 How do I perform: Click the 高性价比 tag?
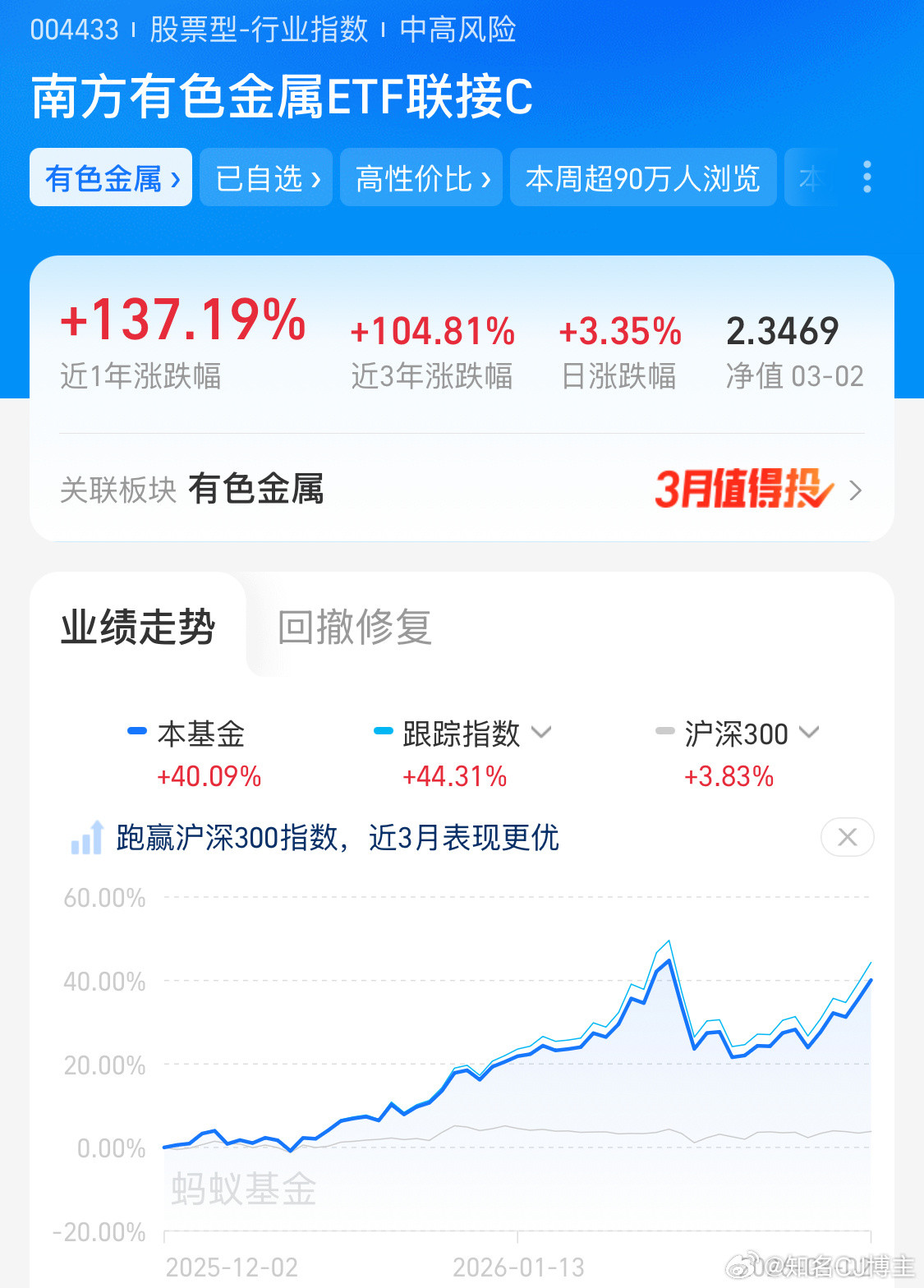coord(421,177)
